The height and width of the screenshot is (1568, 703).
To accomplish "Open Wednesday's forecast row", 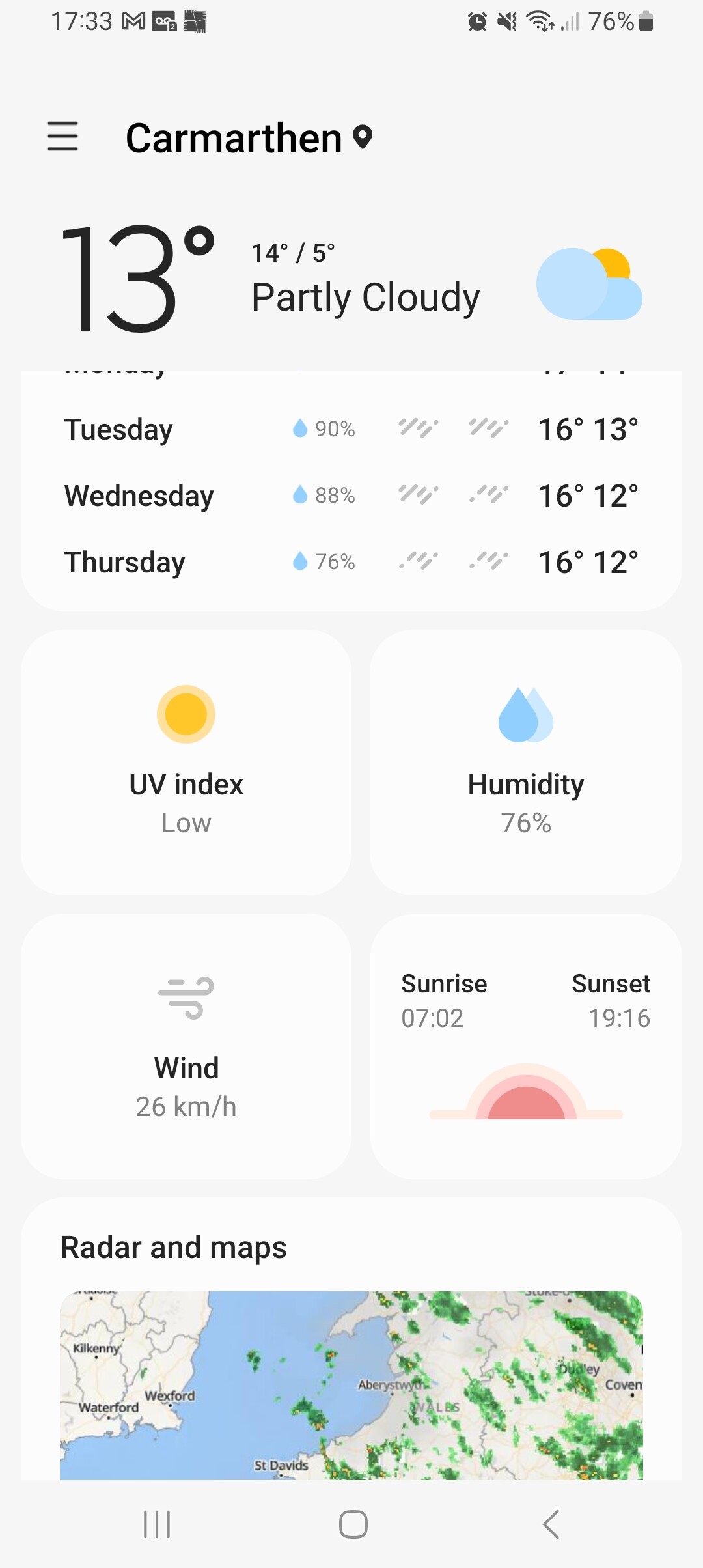I will [x=351, y=496].
